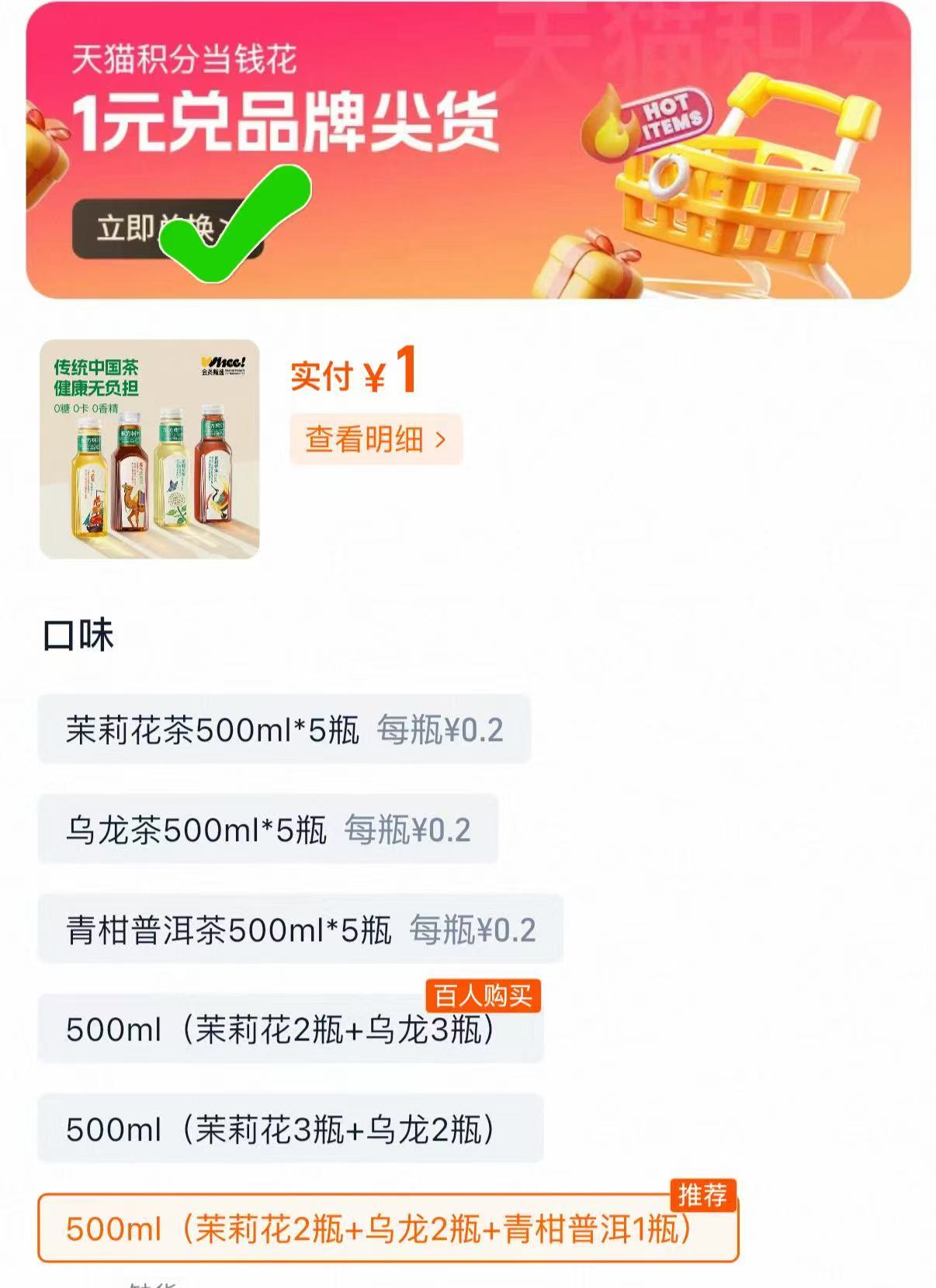Pick 青柑普洱茶500ml*5瓶 flavor

300,930
